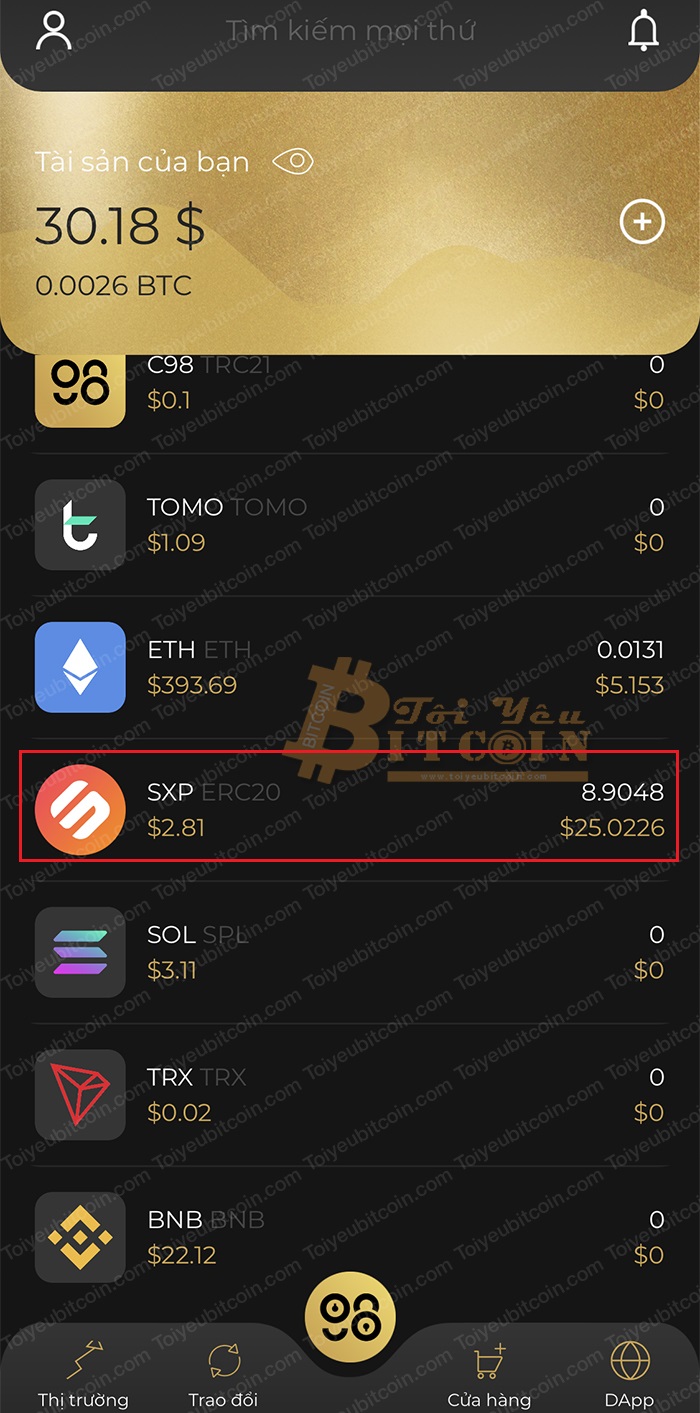Image resolution: width=700 pixels, height=1413 pixels.
Task: Switch to the Trao đổi tab
Action: (x=221, y=1375)
